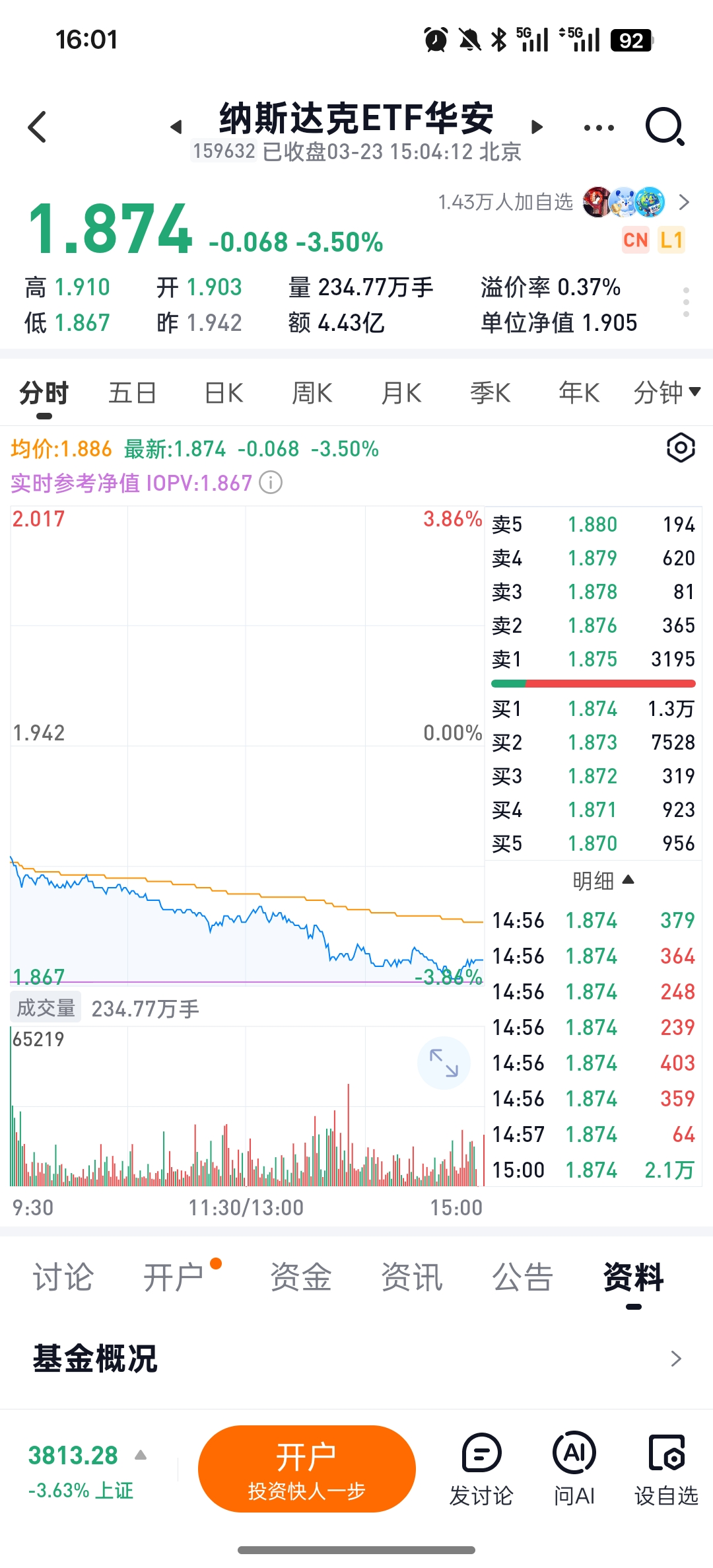713x1568 pixels.
Task: Switch to the 五日 chart tab
Action: pyautogui.click(x=132, y=393)
